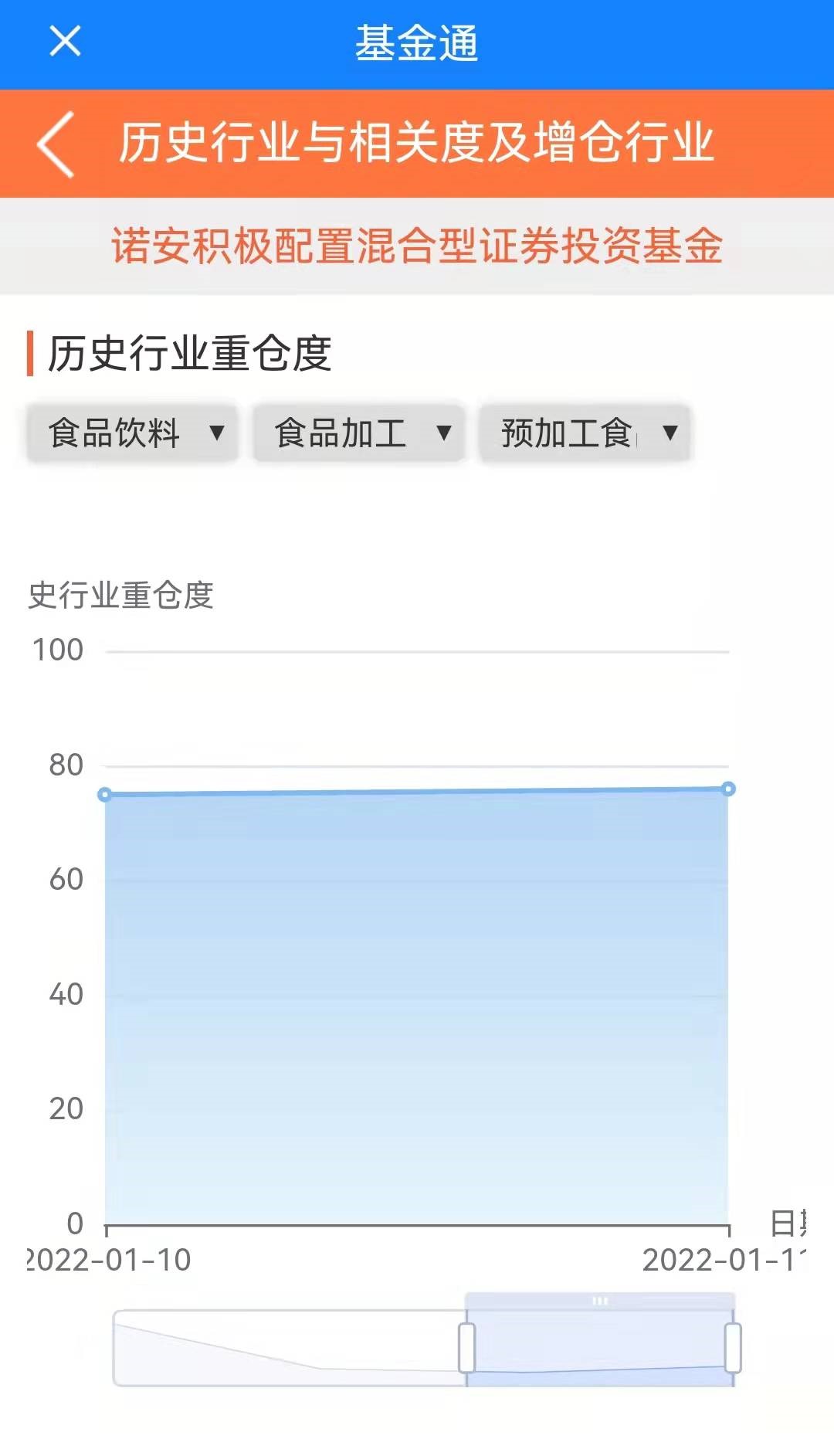Tap the rightmost data point on chart

click(x=728, y=789)
